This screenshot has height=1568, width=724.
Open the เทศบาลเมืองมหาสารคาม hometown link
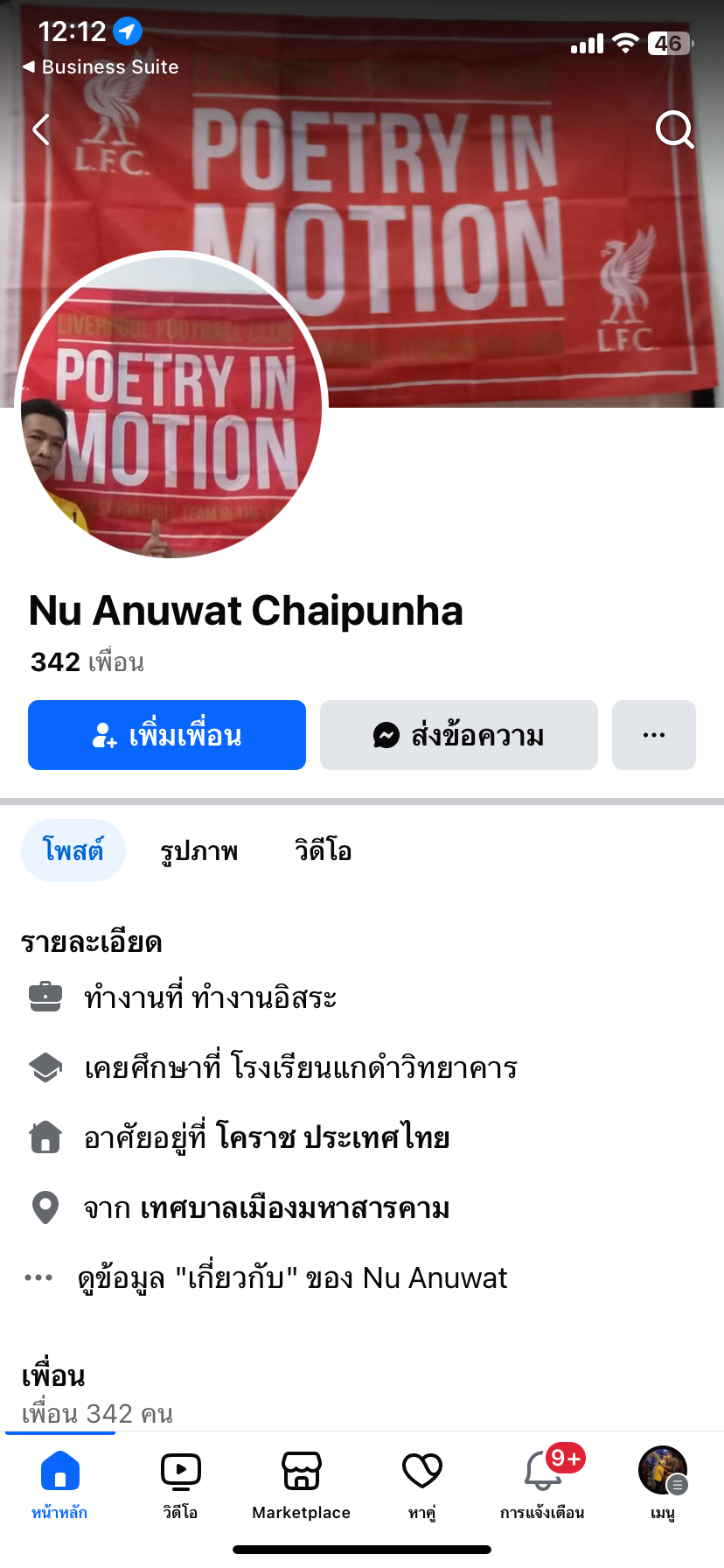295,1208
